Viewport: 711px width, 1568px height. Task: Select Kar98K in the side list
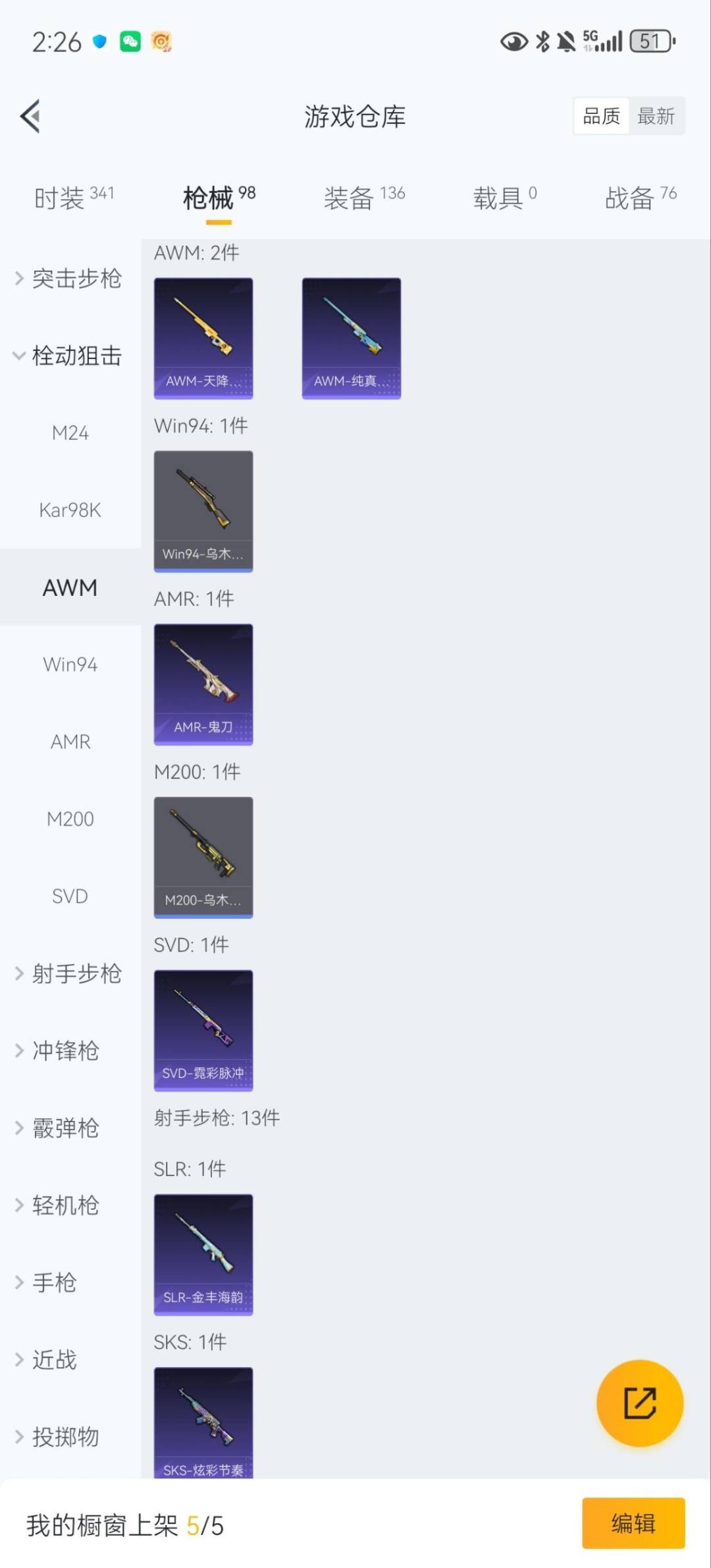point(70,510)
